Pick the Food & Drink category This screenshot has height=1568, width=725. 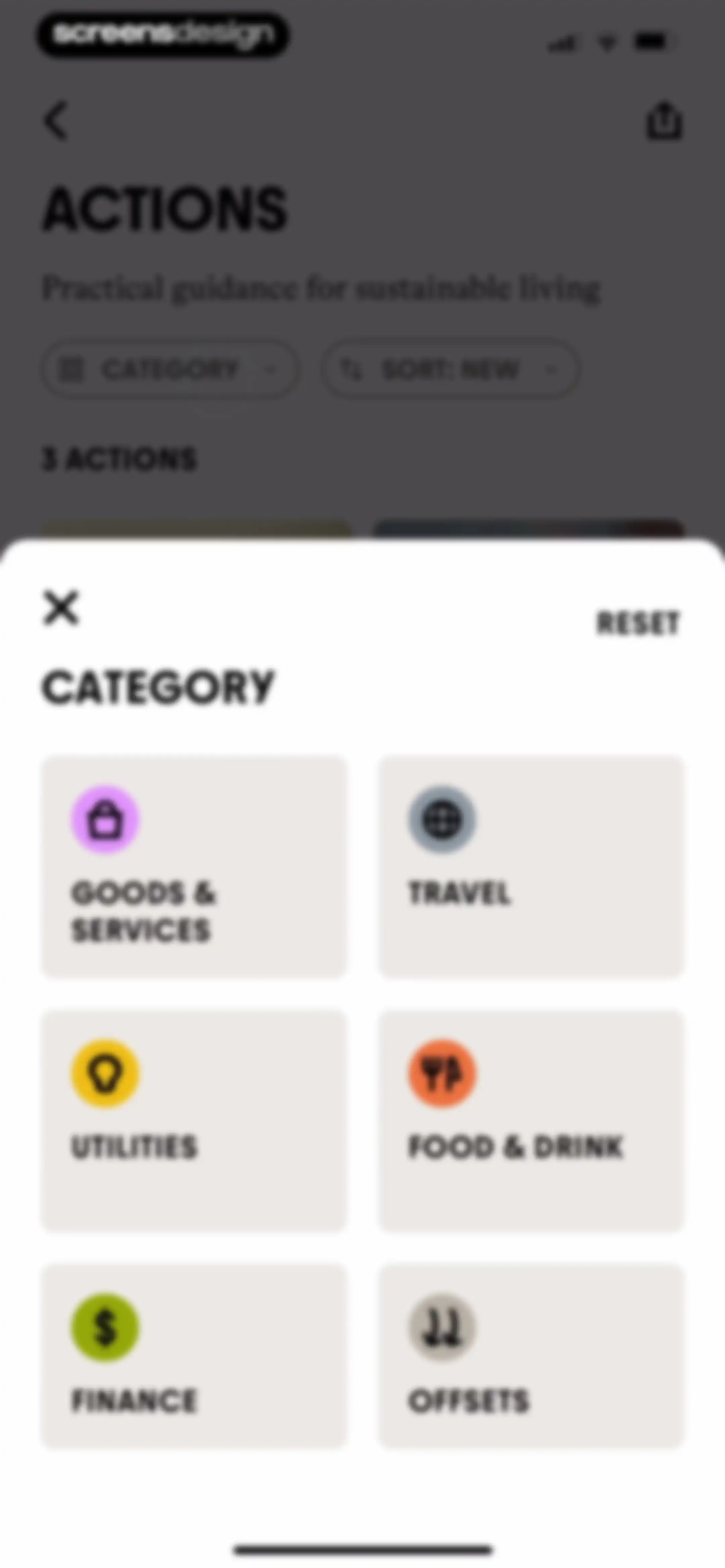[531, 1121]
